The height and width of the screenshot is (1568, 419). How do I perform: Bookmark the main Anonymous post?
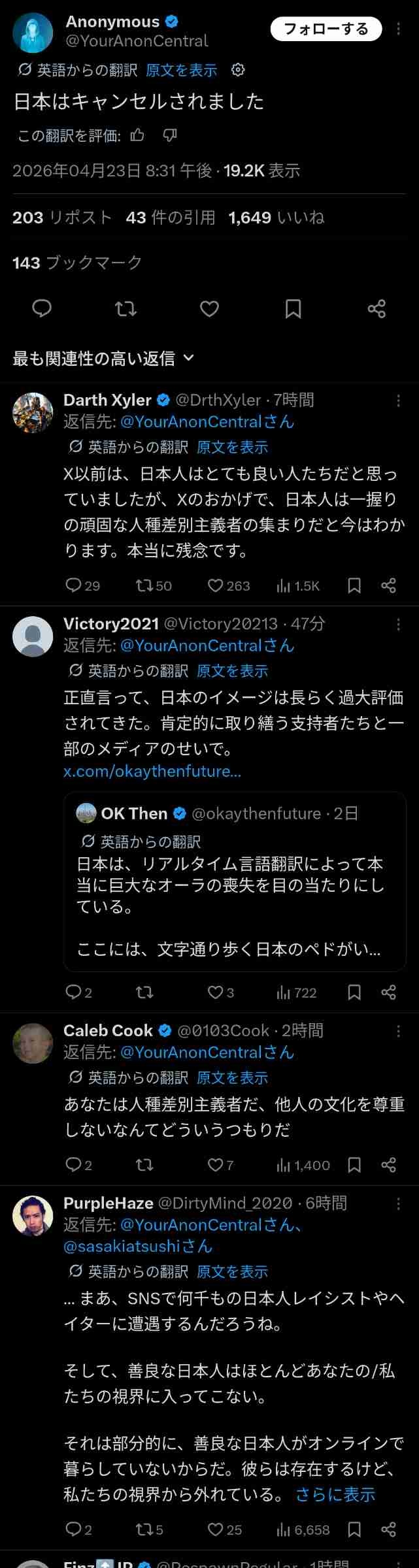(293, 308)
